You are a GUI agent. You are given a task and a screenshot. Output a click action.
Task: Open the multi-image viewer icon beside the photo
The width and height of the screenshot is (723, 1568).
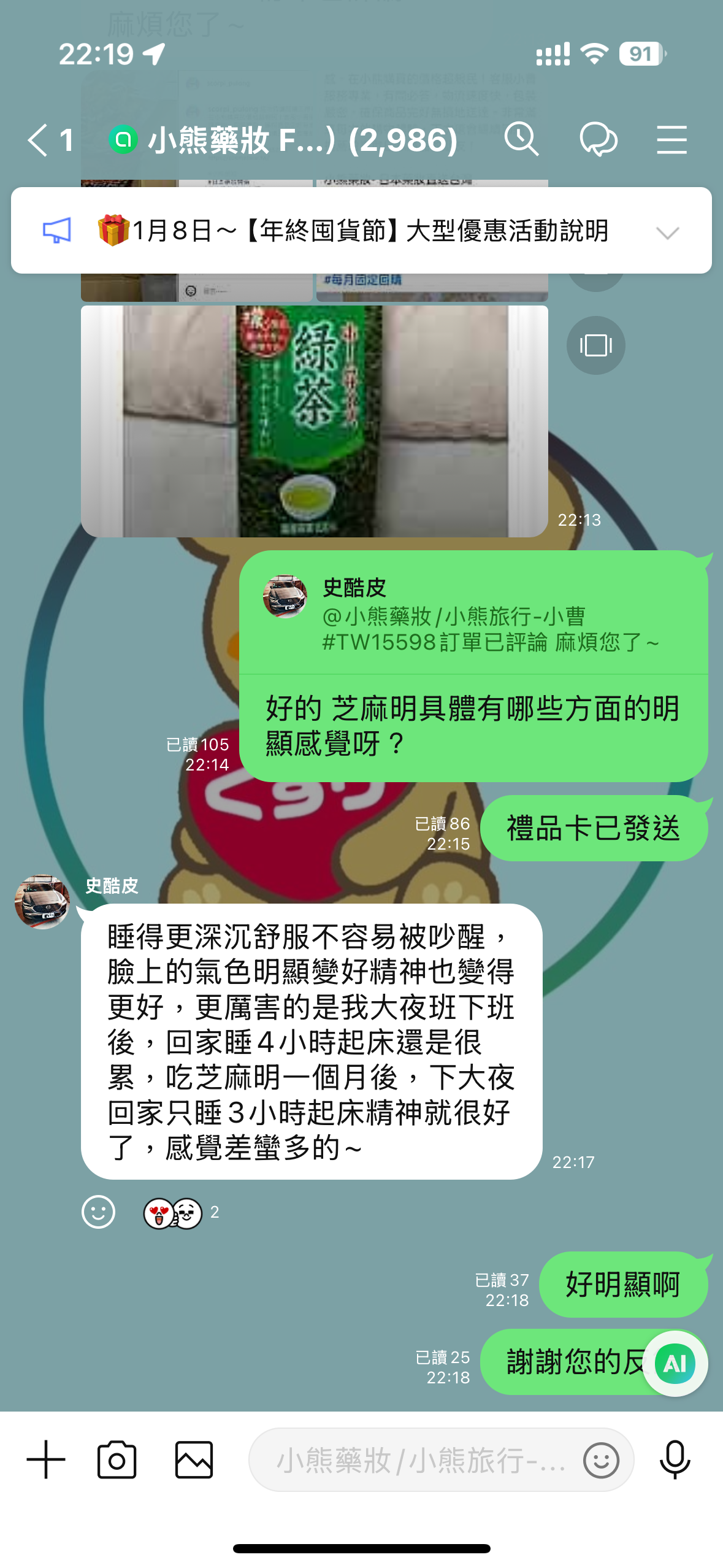(595, 345)
